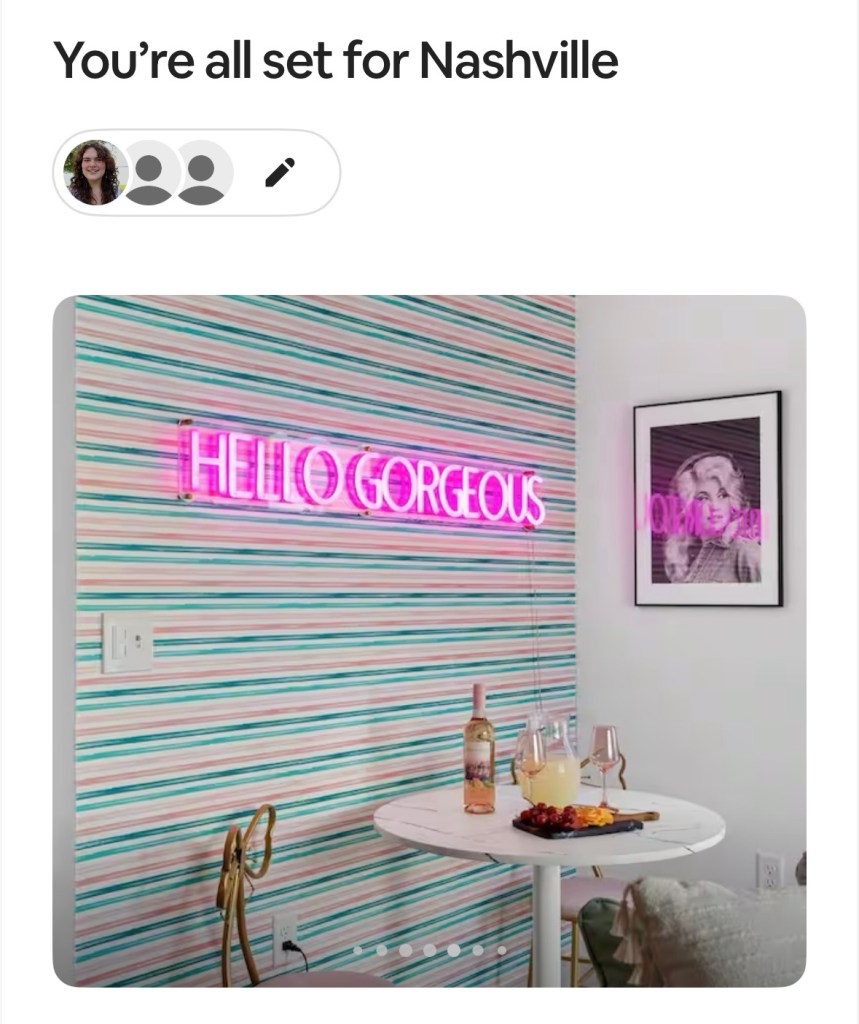
Task: Edit the trip guests with the pencil icon
Action: (x=280, y=173)
